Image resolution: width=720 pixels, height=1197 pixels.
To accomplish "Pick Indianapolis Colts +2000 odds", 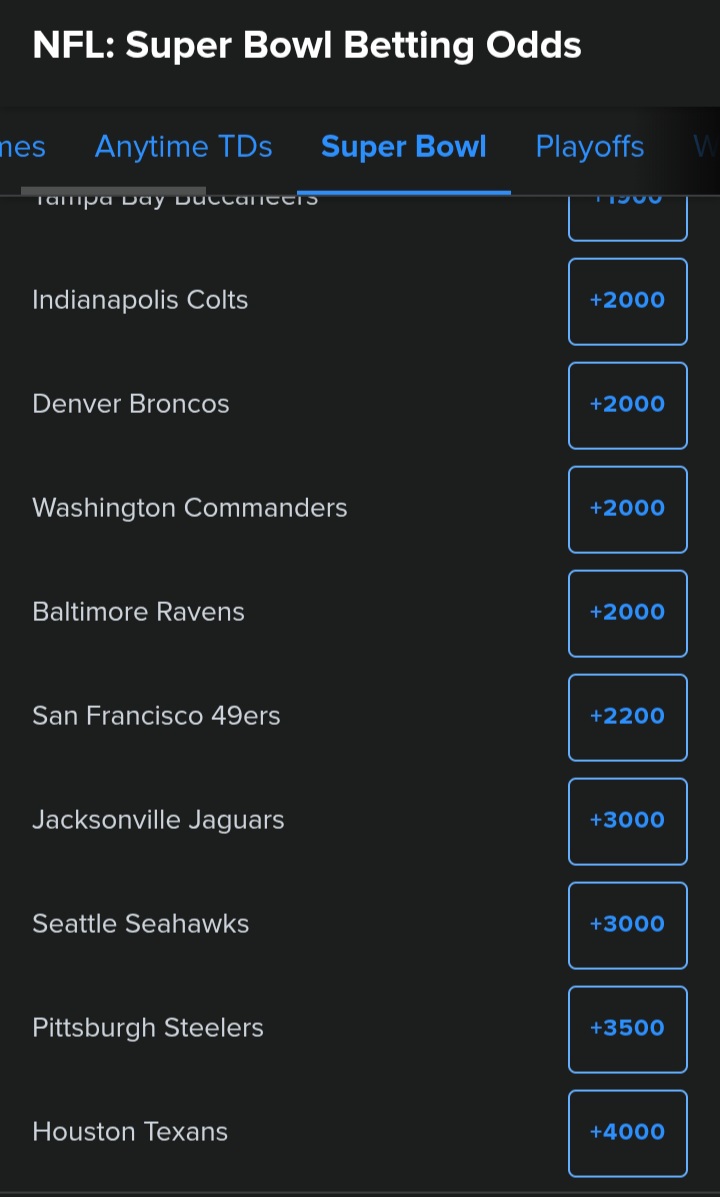I will (628, 302).
